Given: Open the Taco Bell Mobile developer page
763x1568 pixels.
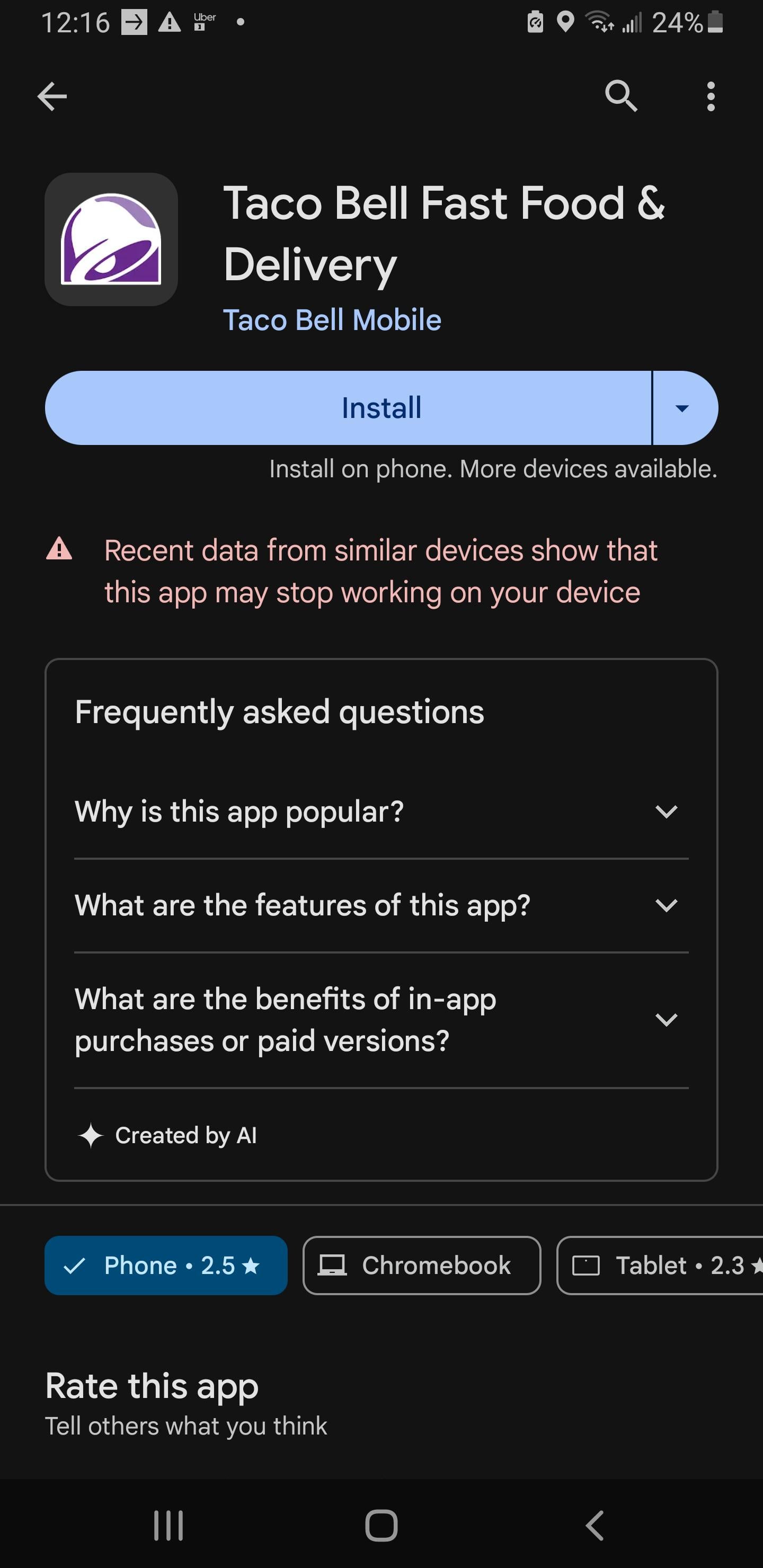Looking at the screenshot, I should (x=332, y=319).
